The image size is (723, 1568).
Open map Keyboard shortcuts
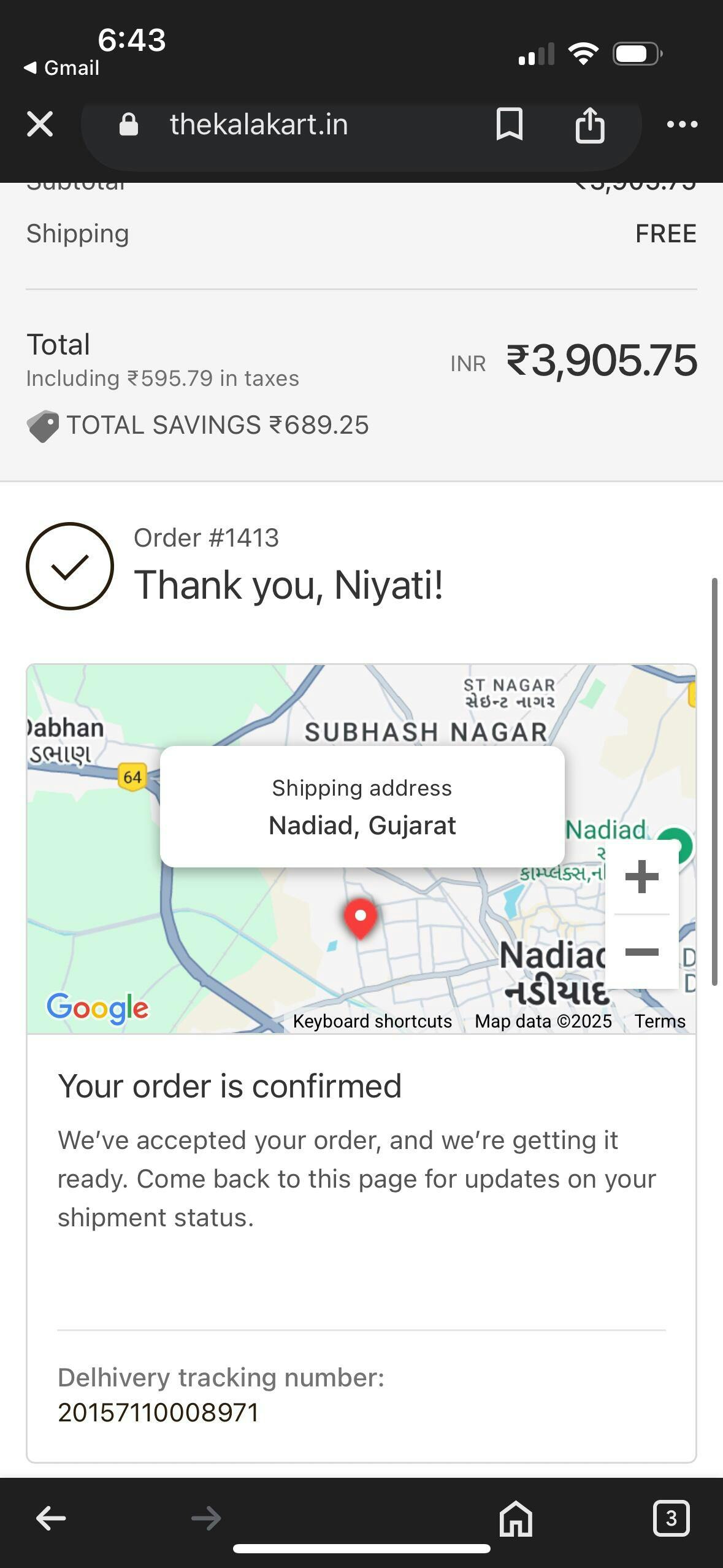click(x=372, y=1021)
